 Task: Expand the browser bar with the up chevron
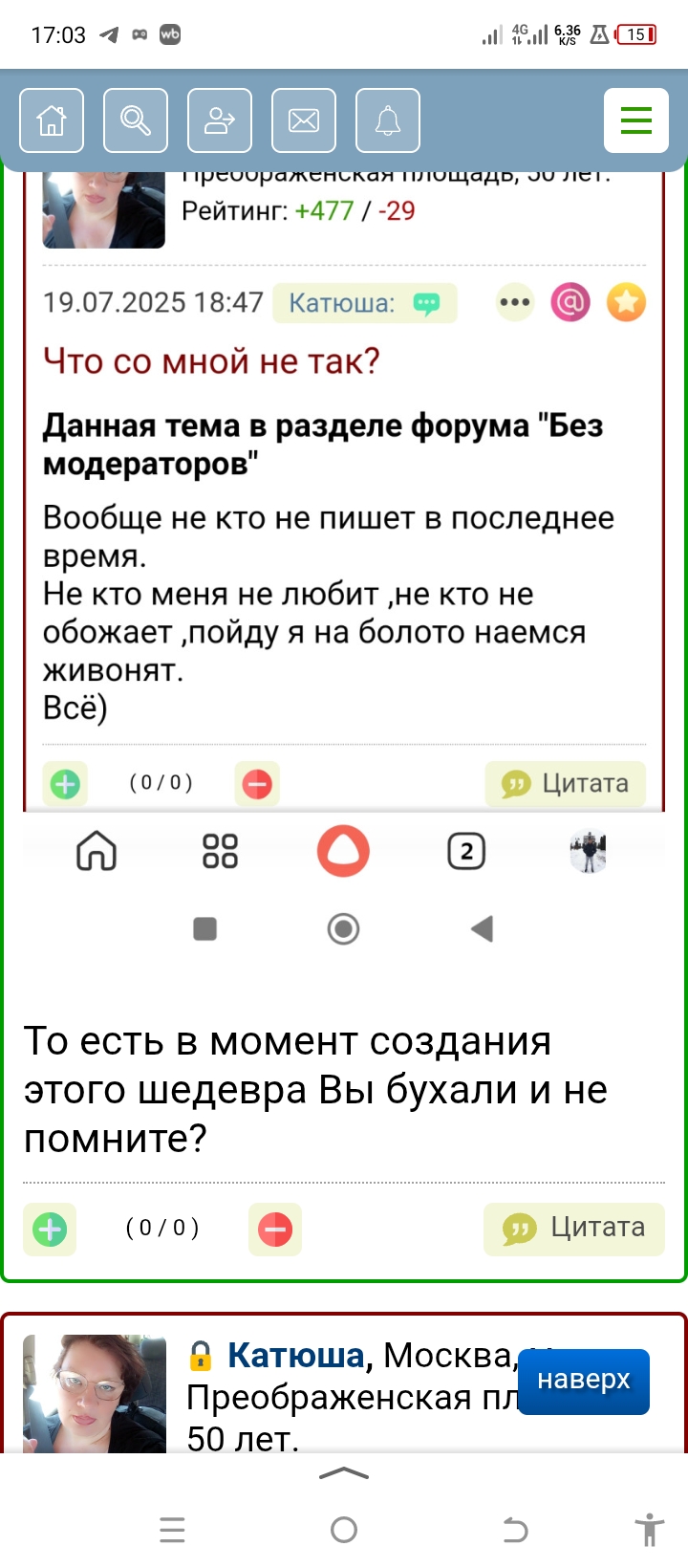click(x=344, y=1473)
